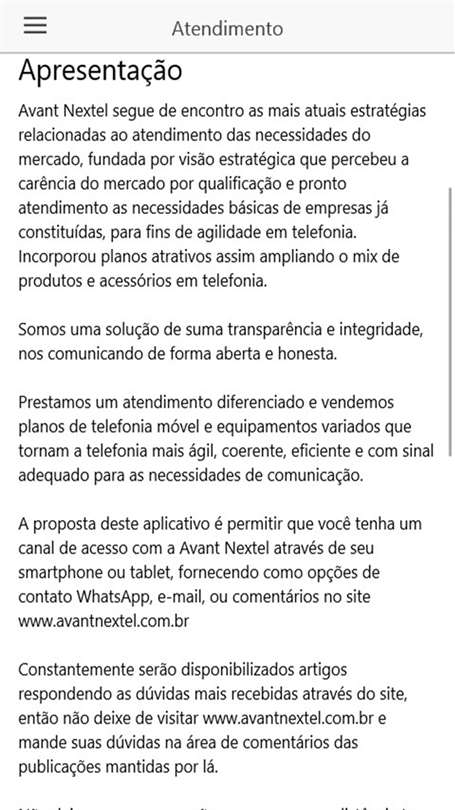Image resolution: width=455 pixels, height=810 pixels.
Task: Open the hamburger drawer menu
Action: [35, 25]
